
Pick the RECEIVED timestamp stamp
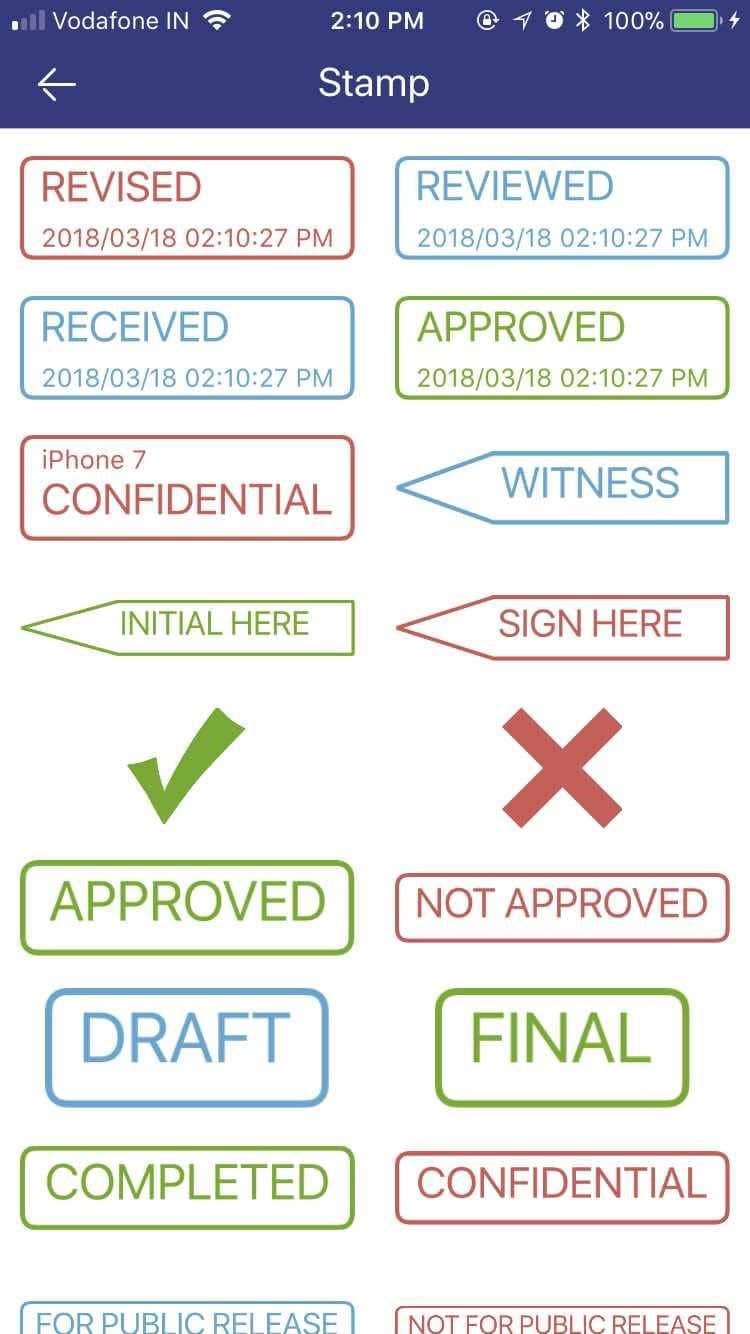point(187,348)
